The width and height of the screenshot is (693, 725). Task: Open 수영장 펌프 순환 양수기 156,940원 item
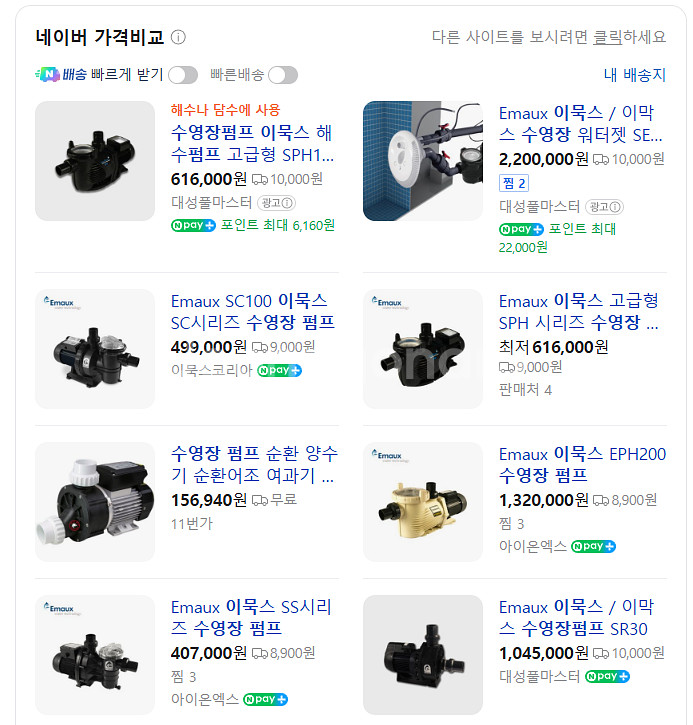click(252, 465)
